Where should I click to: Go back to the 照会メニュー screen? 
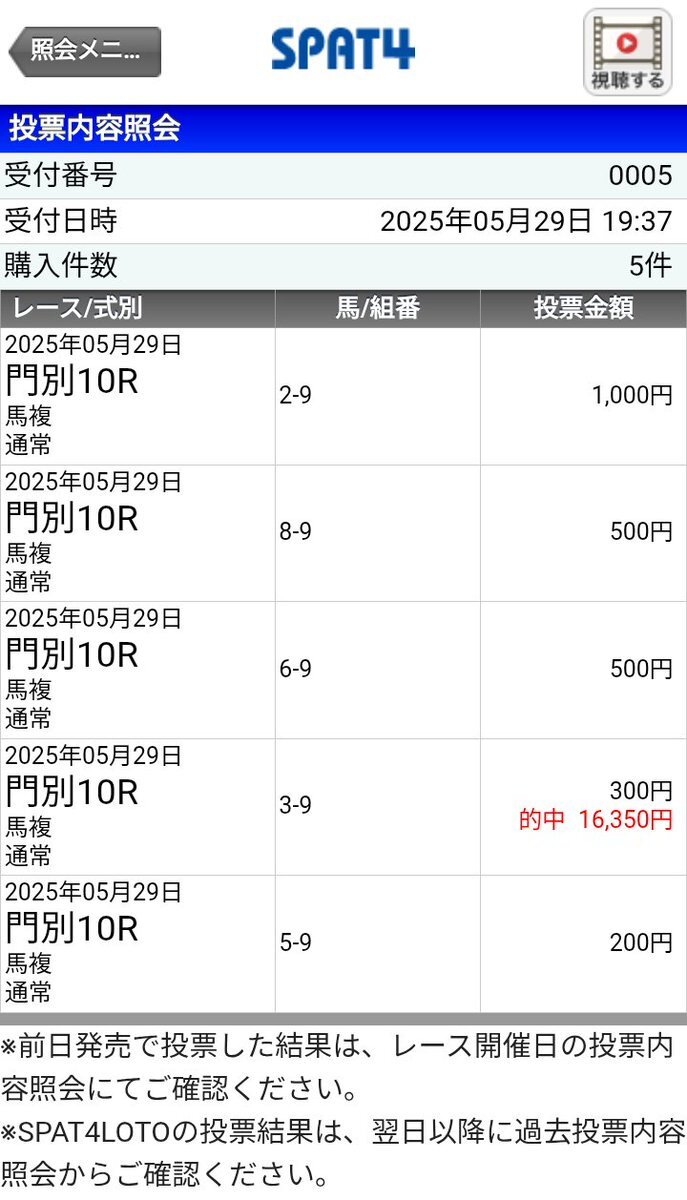point(87,51)
